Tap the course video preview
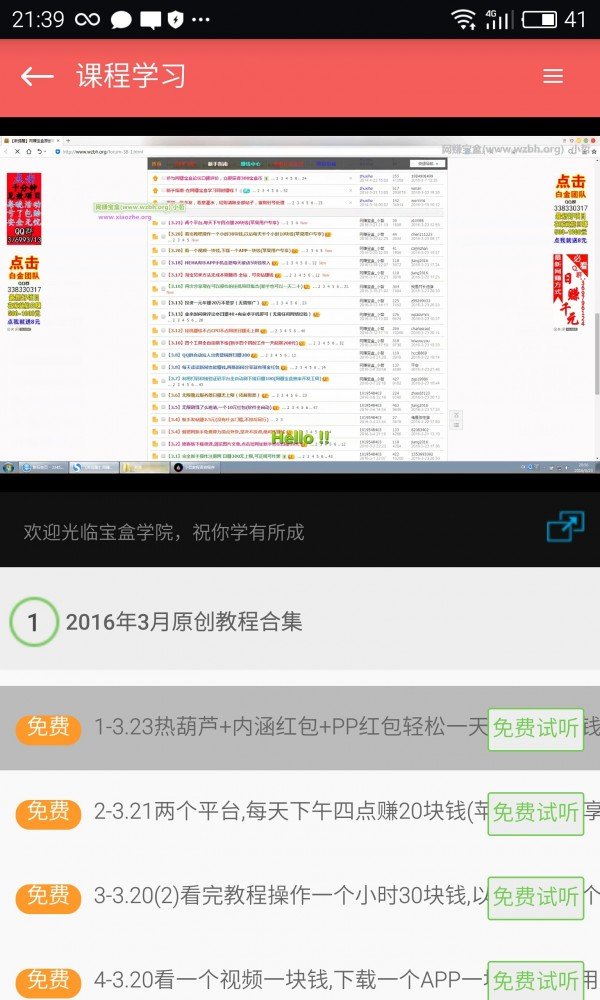600x1000 pixels. [x=300, y=304]
